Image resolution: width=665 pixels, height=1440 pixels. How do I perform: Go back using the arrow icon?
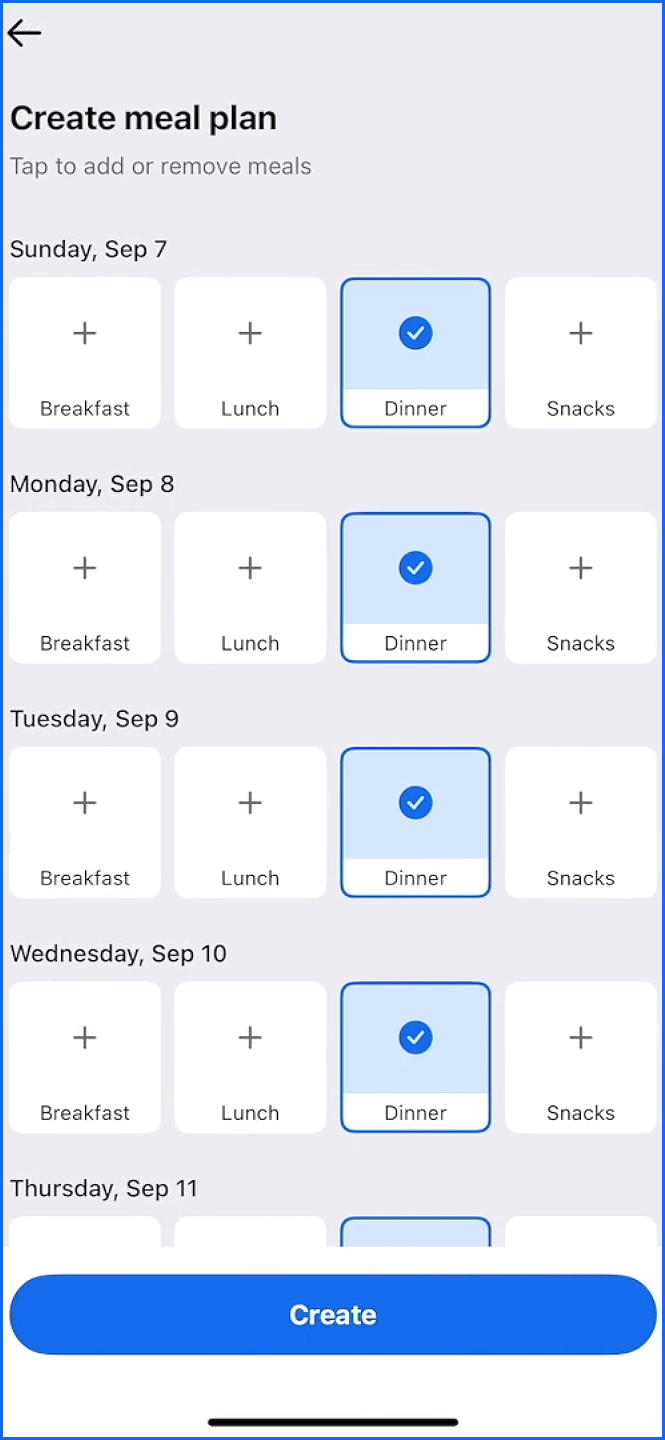(x=24, y=33)
